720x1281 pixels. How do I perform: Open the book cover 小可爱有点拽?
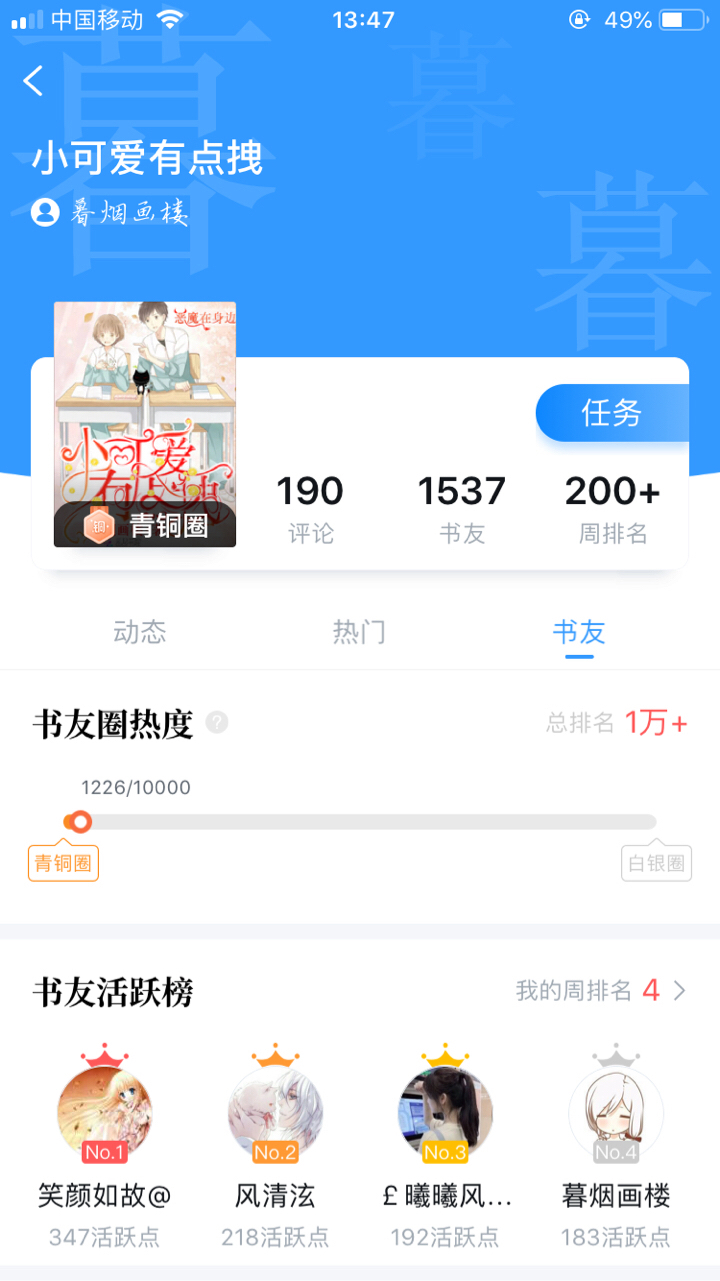point(145,424)
